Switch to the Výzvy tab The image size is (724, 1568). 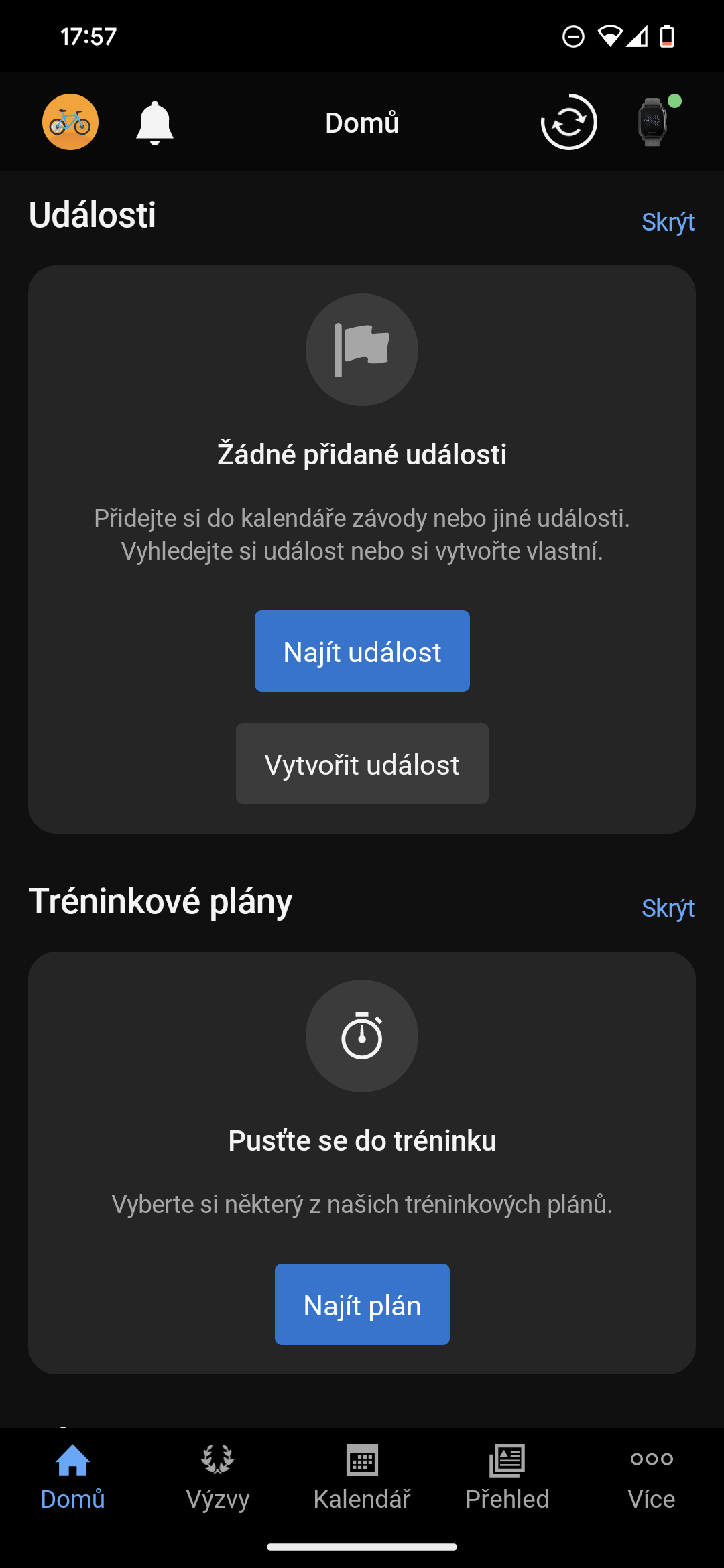217,1478
